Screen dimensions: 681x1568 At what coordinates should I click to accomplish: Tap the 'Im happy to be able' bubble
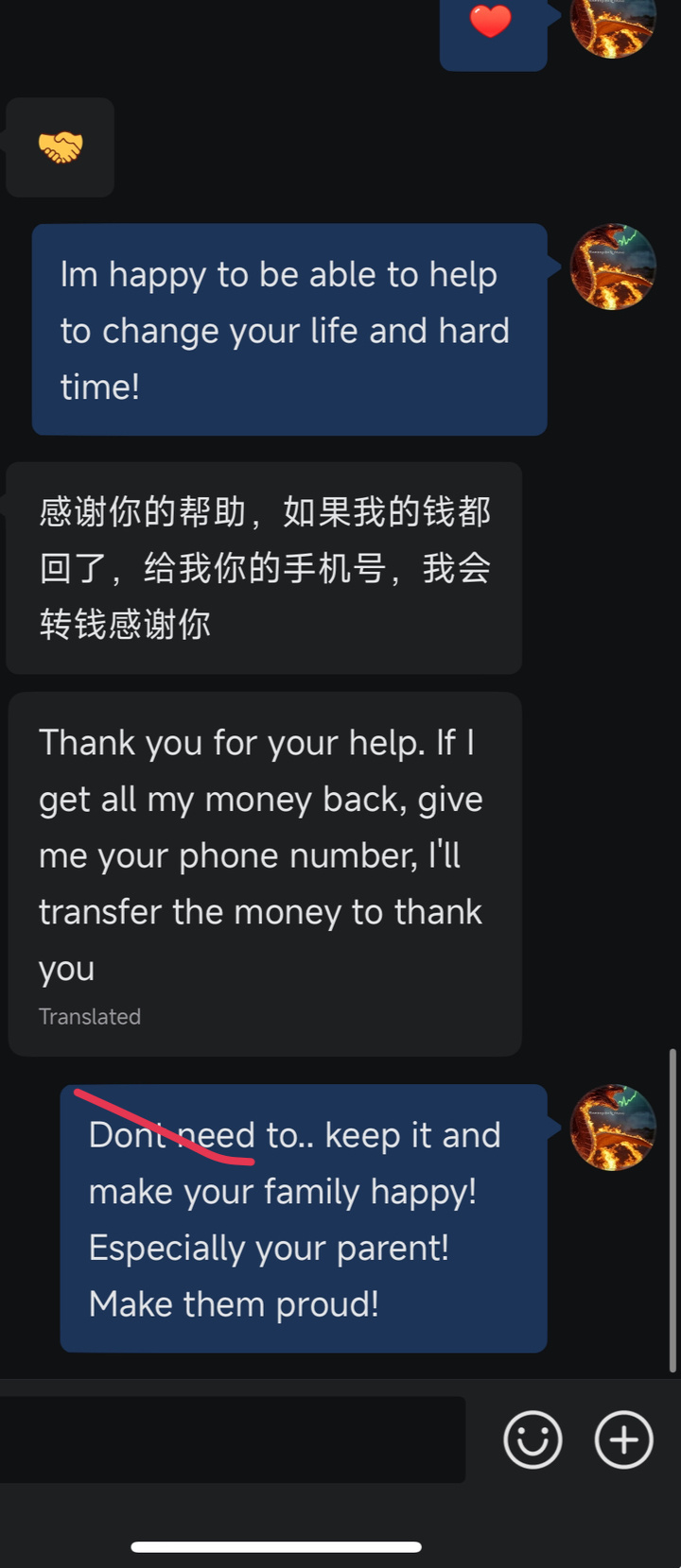click(289, 330)
